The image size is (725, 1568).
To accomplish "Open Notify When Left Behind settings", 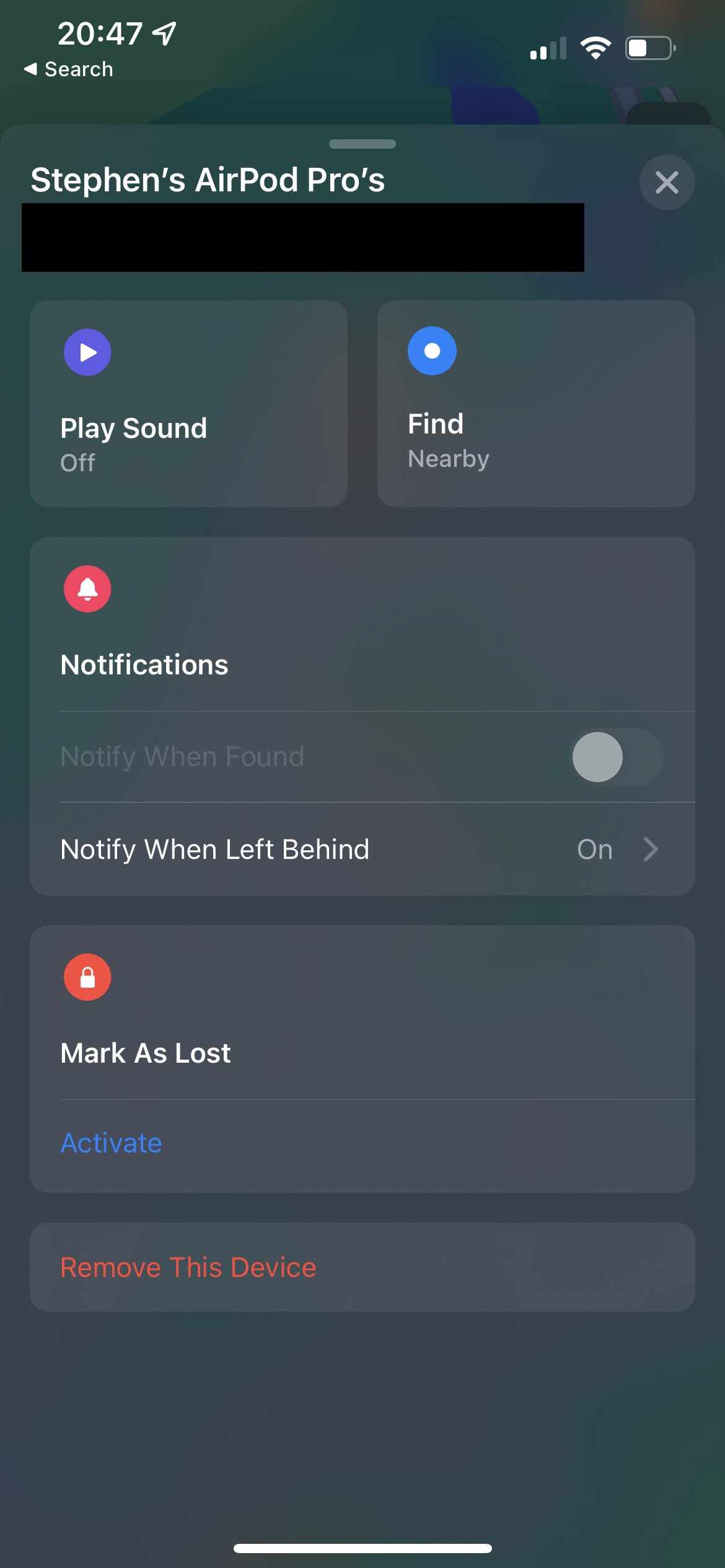I will (x=362, y=849).
